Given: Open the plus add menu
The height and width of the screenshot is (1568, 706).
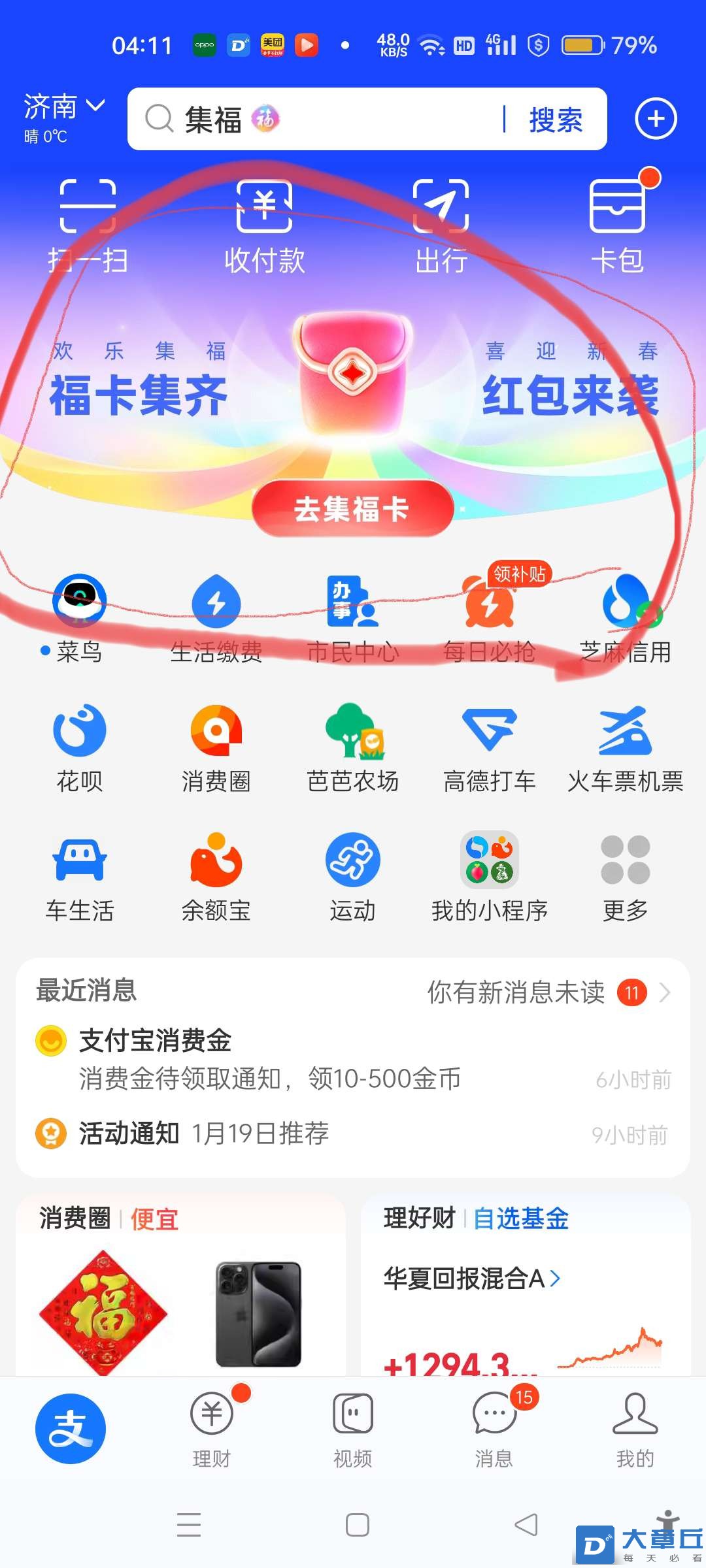Looking at the screenshot, I should pos(656,119).
